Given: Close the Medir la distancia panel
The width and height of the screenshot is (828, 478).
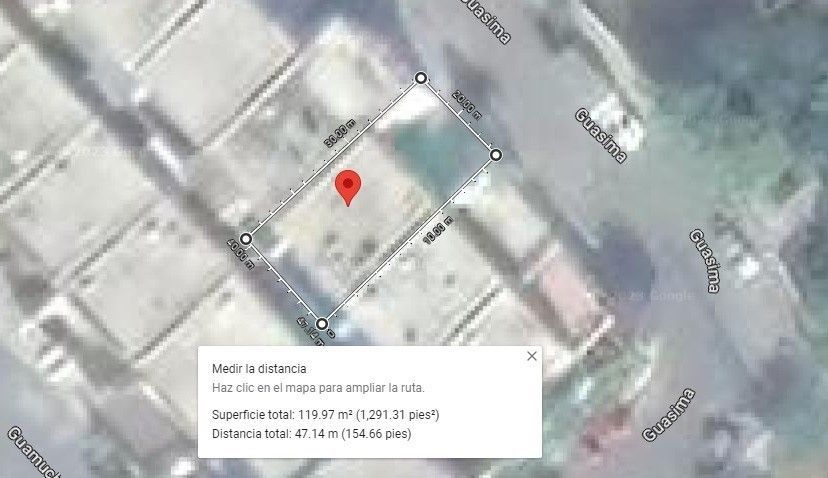Looking at the screenshot, I should pyautogui.click(x=532, y=357).
